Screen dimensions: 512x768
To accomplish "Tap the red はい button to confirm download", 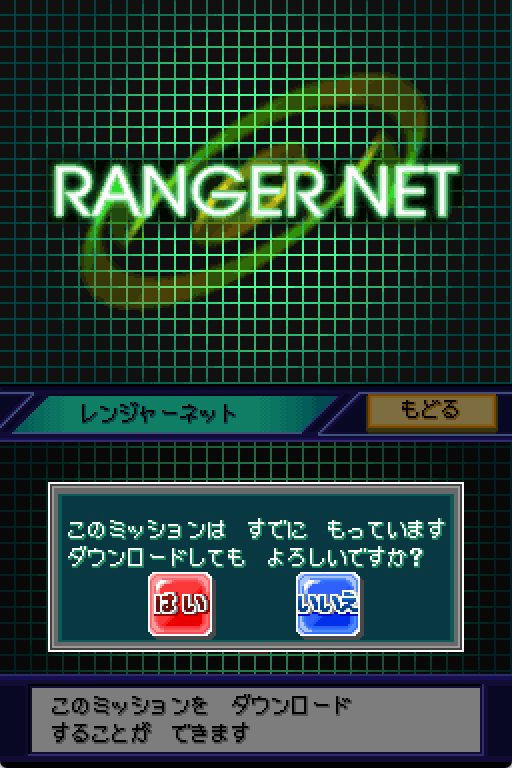I will [x=180, y=604].
